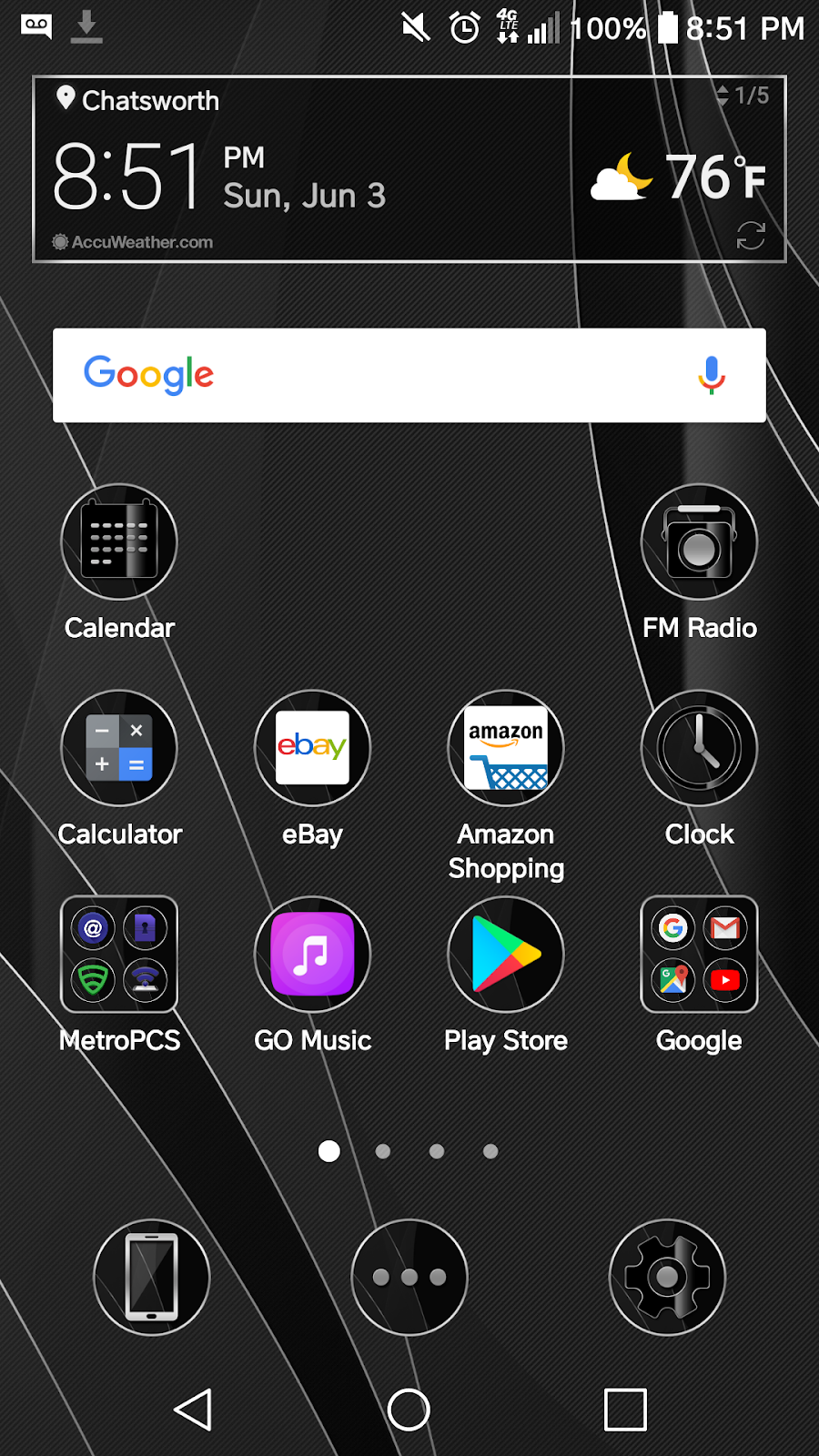This screenshot has height=1456, width=819.
Task: Refresh the AccuWeather widget
Action: click(751, 236)
